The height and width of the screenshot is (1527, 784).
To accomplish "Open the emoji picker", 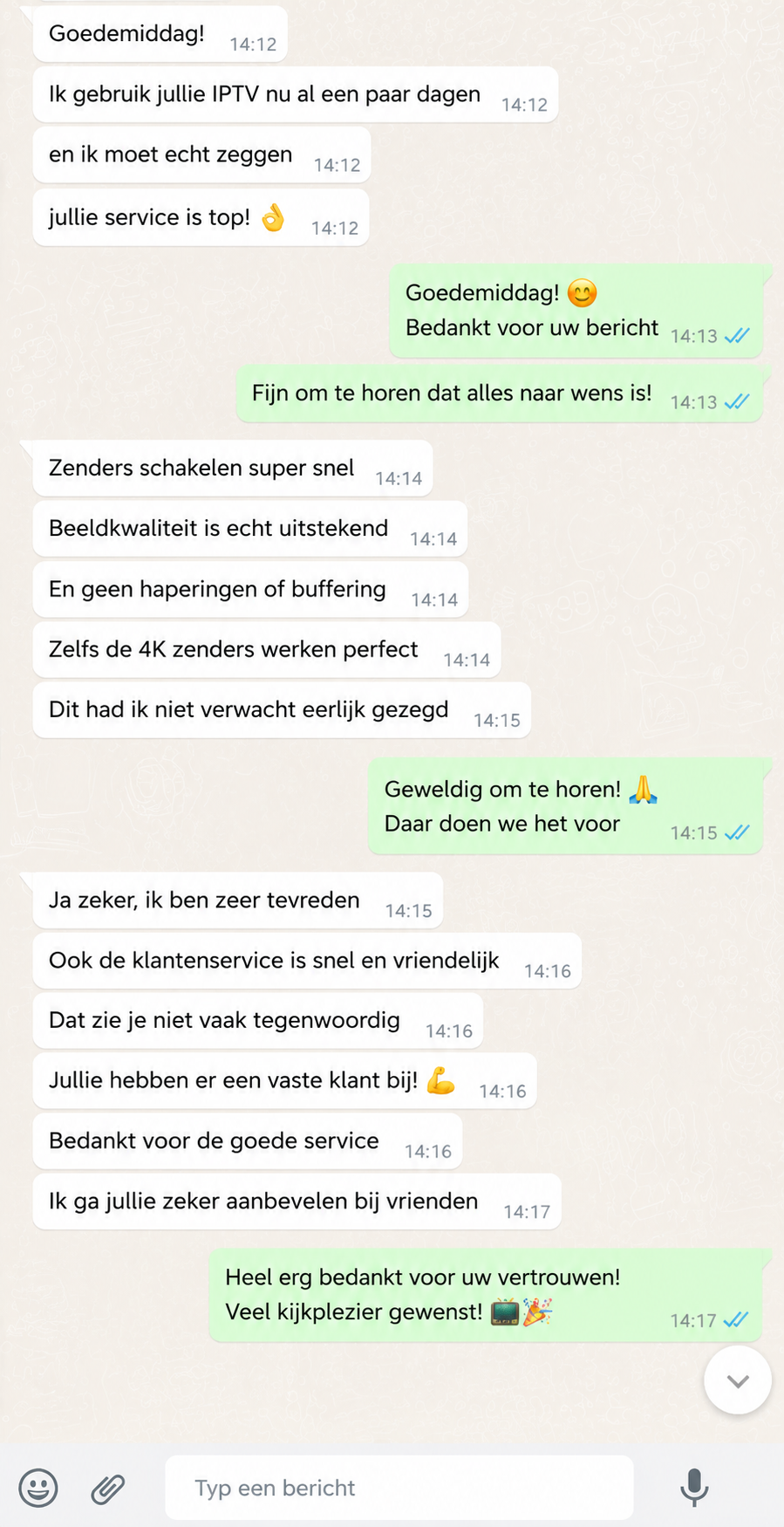I will click(38, 1488).
